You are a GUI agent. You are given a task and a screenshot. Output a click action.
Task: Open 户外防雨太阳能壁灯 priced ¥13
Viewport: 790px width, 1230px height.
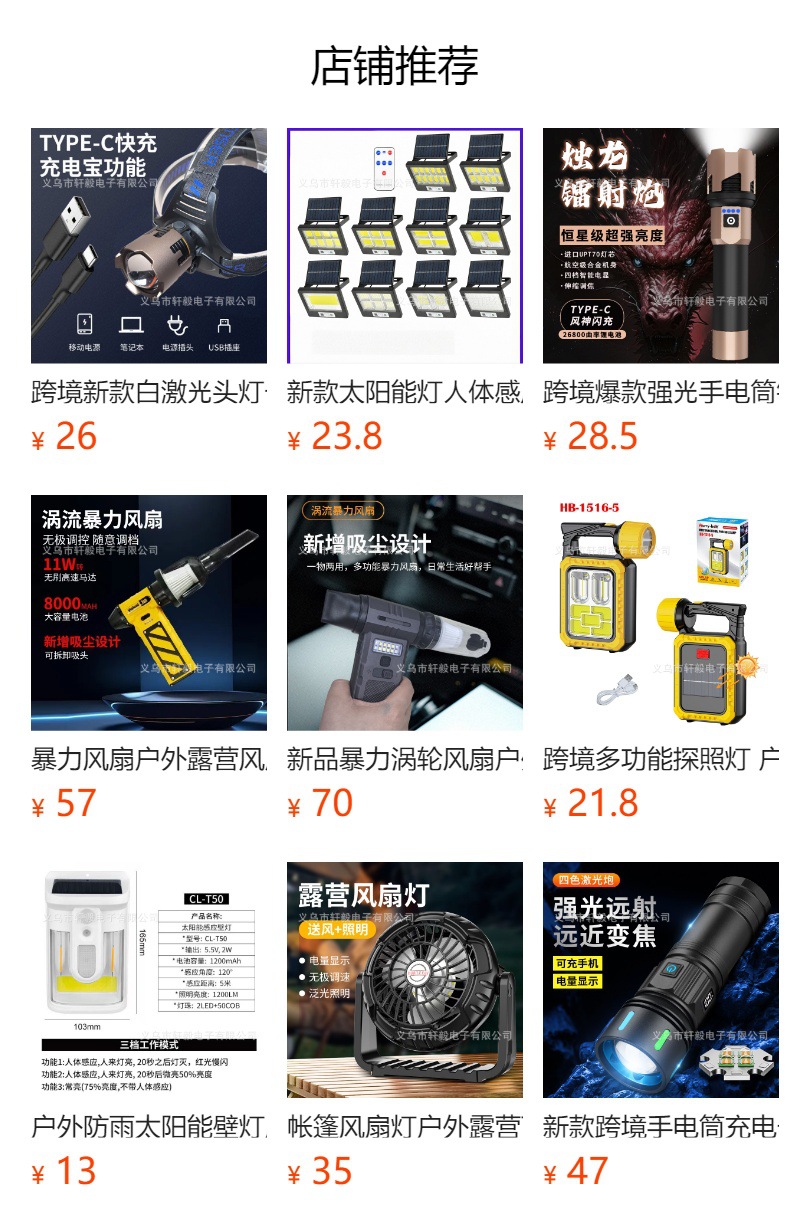149,980
